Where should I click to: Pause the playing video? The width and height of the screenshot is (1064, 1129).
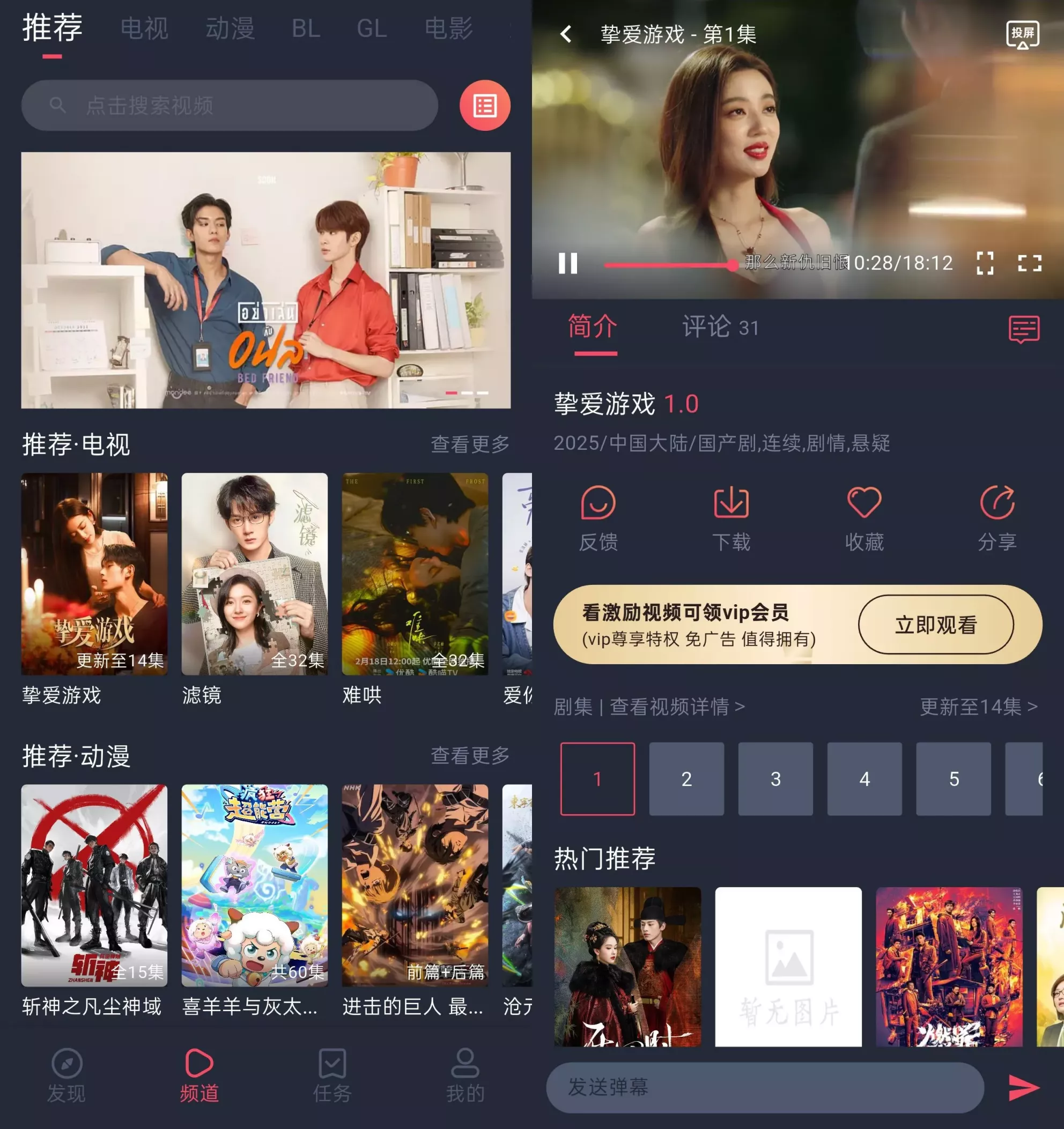[568, 263]
